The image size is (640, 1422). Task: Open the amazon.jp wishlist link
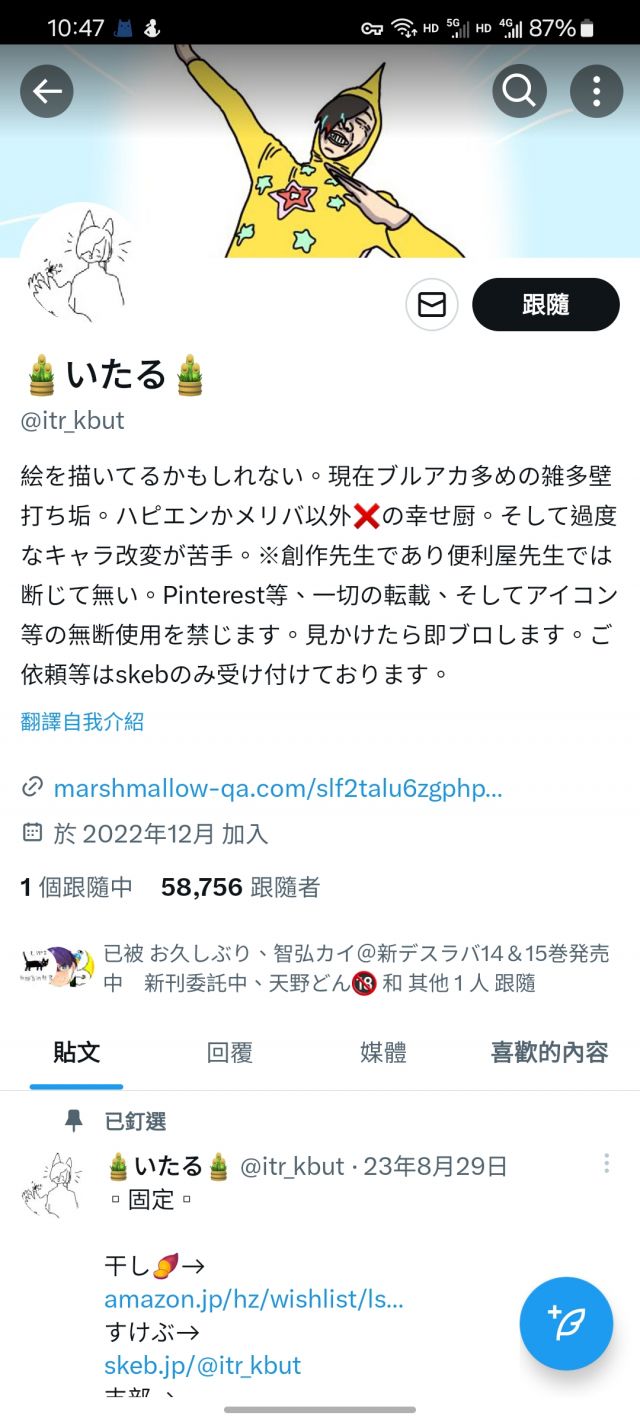(x=254, y=1300)
